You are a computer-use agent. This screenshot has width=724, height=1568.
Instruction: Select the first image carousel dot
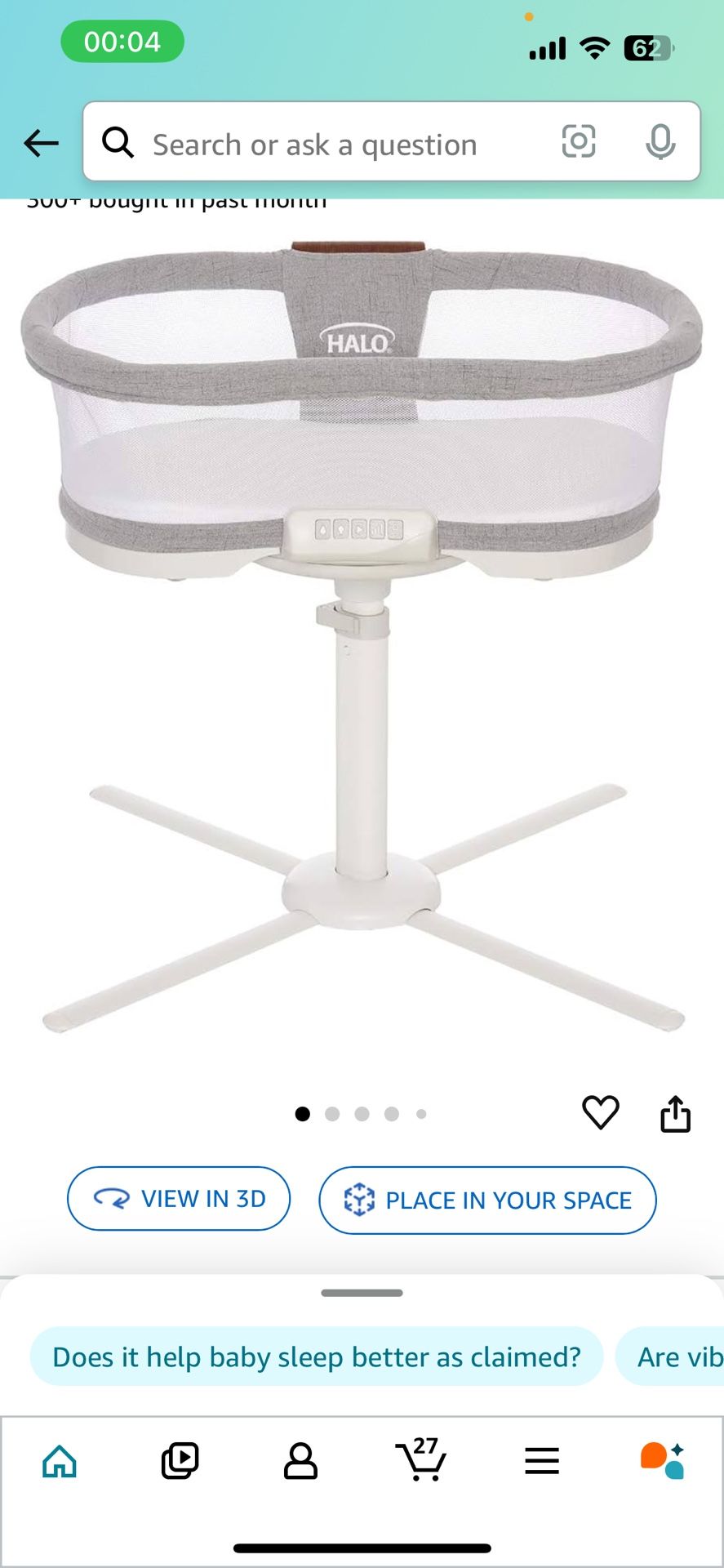coord(303,1112)
